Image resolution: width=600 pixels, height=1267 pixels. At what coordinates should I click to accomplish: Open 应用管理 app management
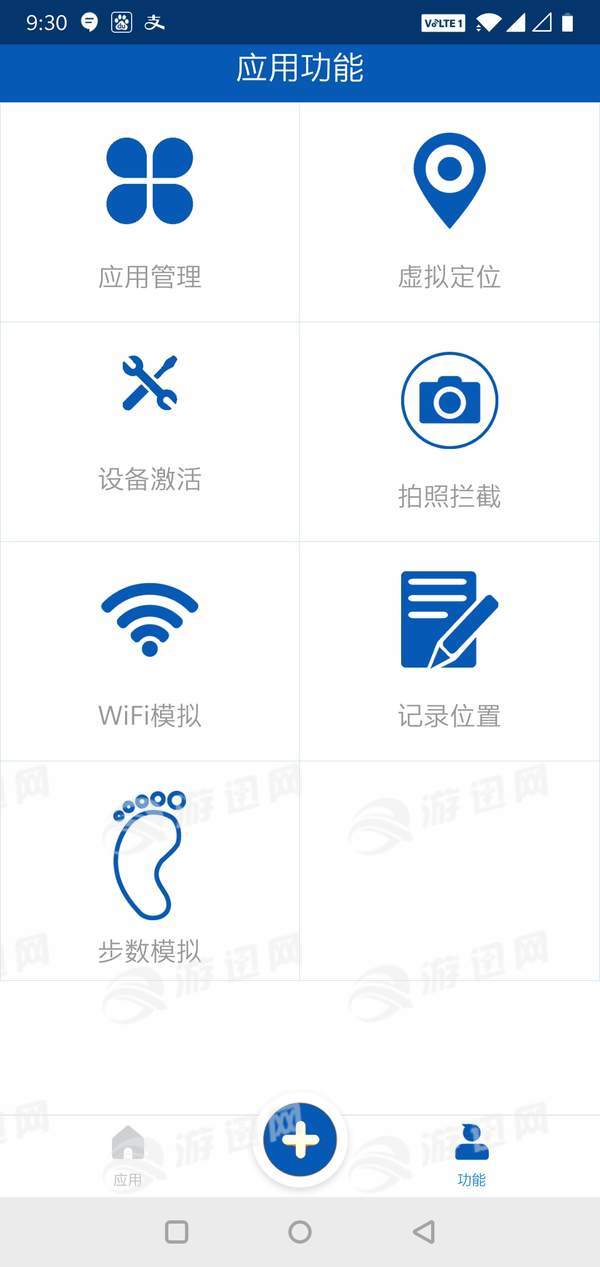(x=150, y=212)
